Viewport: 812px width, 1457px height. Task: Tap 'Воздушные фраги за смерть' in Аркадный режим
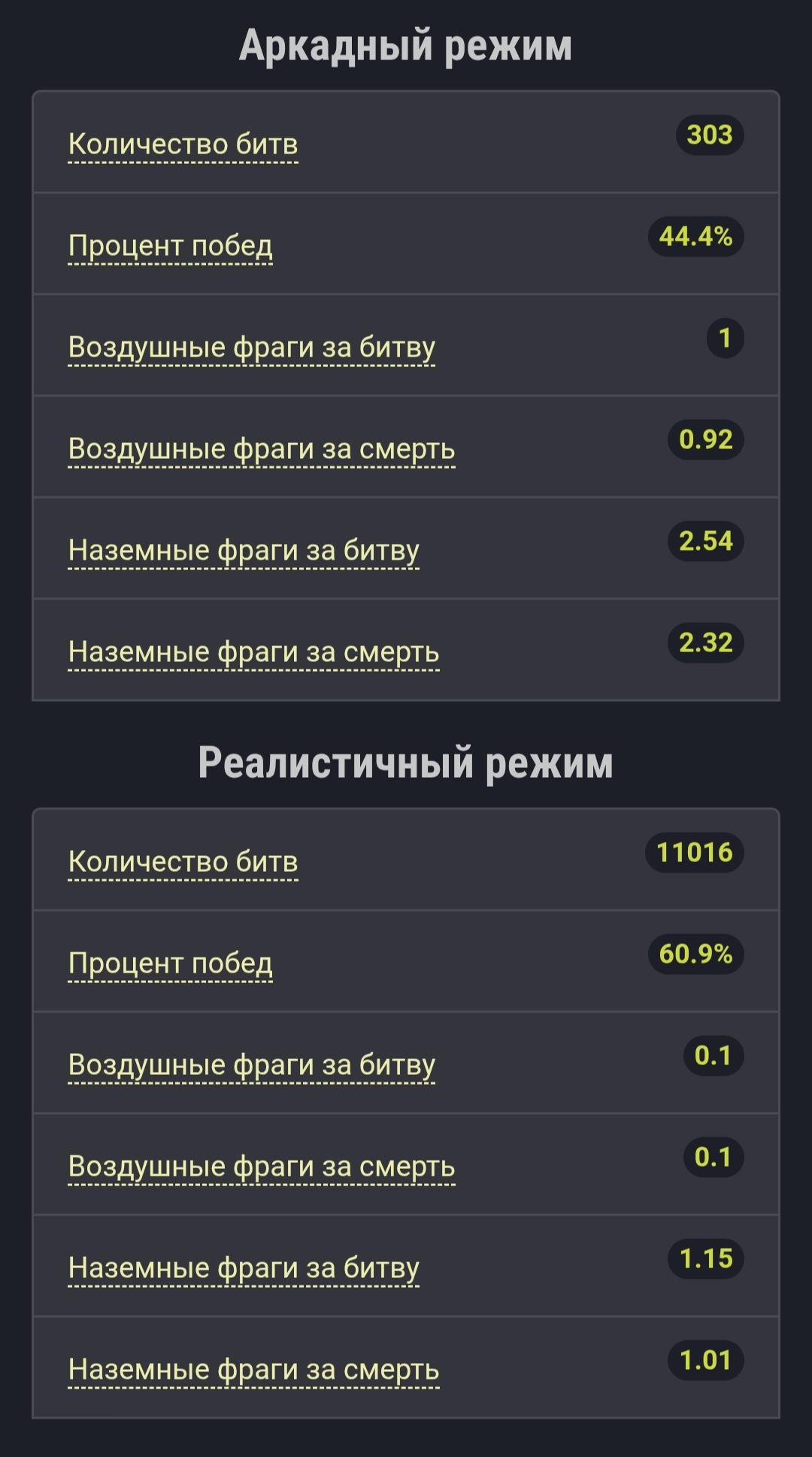(x=261, y=448)
